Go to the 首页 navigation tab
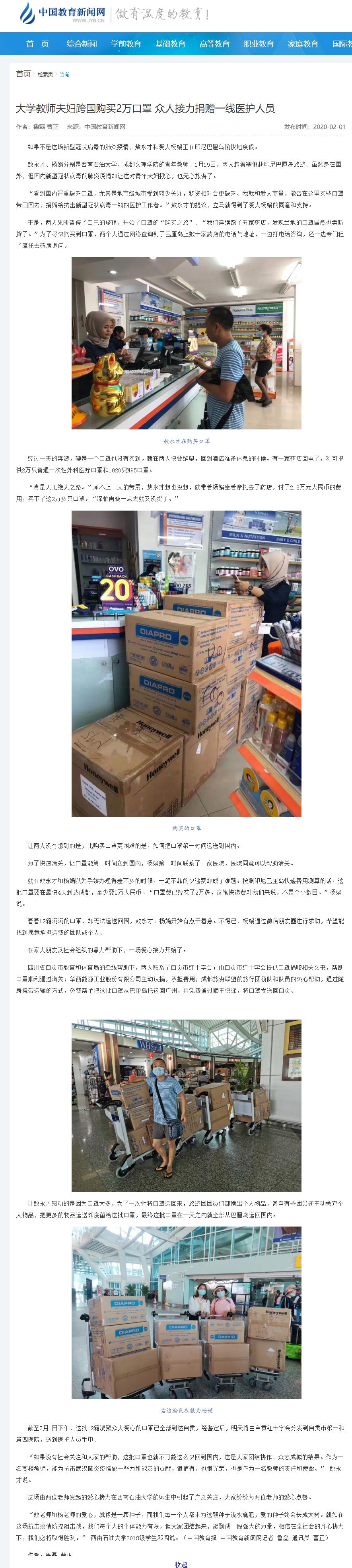The width and height of the screenshot is (352, 1568). (x=37, y=44)
